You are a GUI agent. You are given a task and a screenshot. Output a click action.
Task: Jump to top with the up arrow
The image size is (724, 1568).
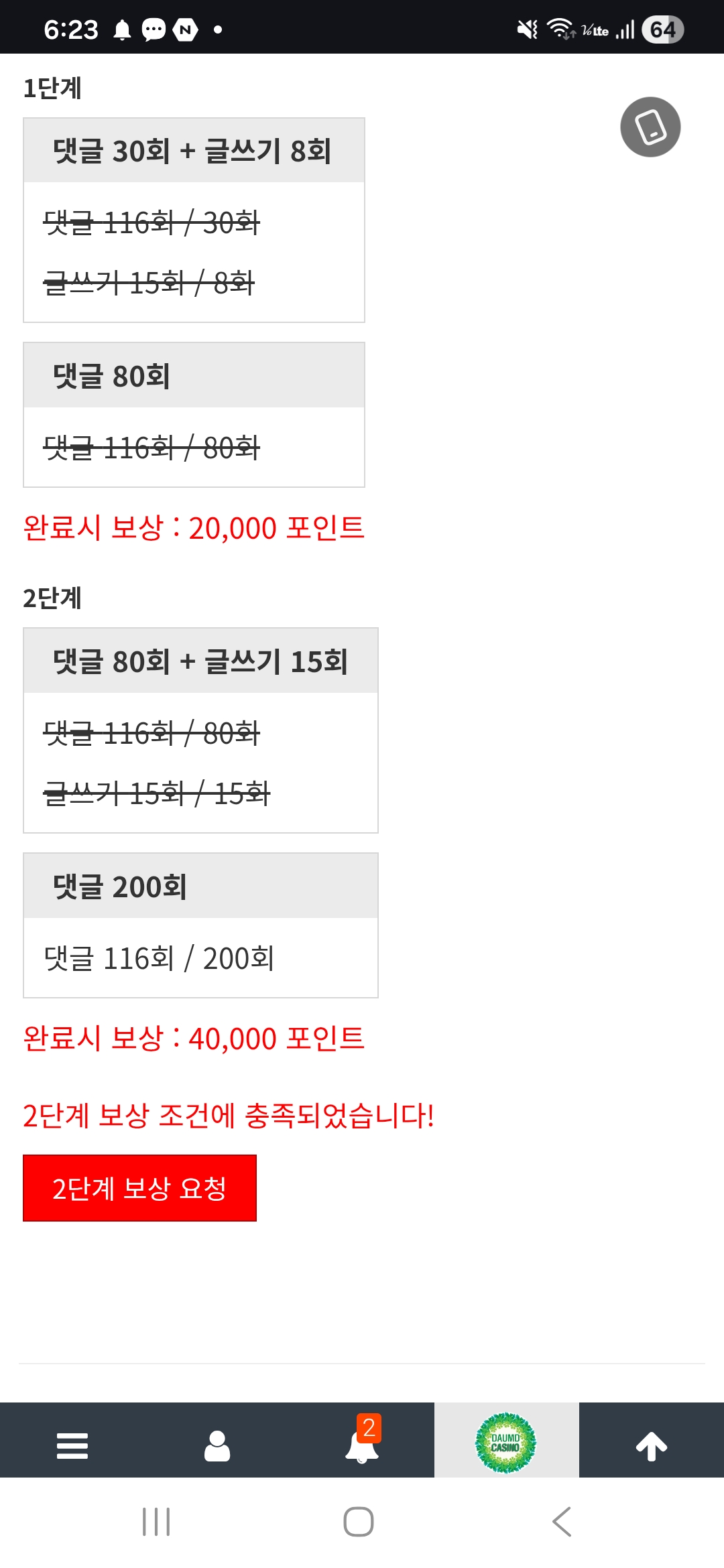click(x=651, y=1445)
